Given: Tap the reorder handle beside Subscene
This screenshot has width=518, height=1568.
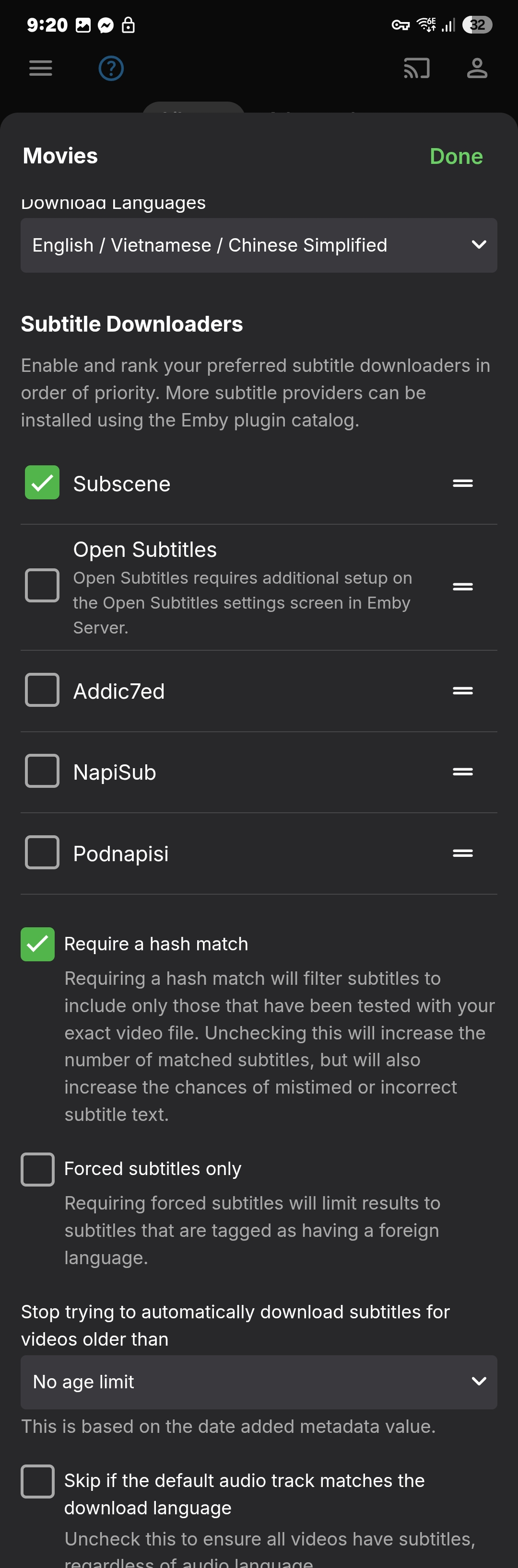Looking at the screenshot, I should 462,484.
